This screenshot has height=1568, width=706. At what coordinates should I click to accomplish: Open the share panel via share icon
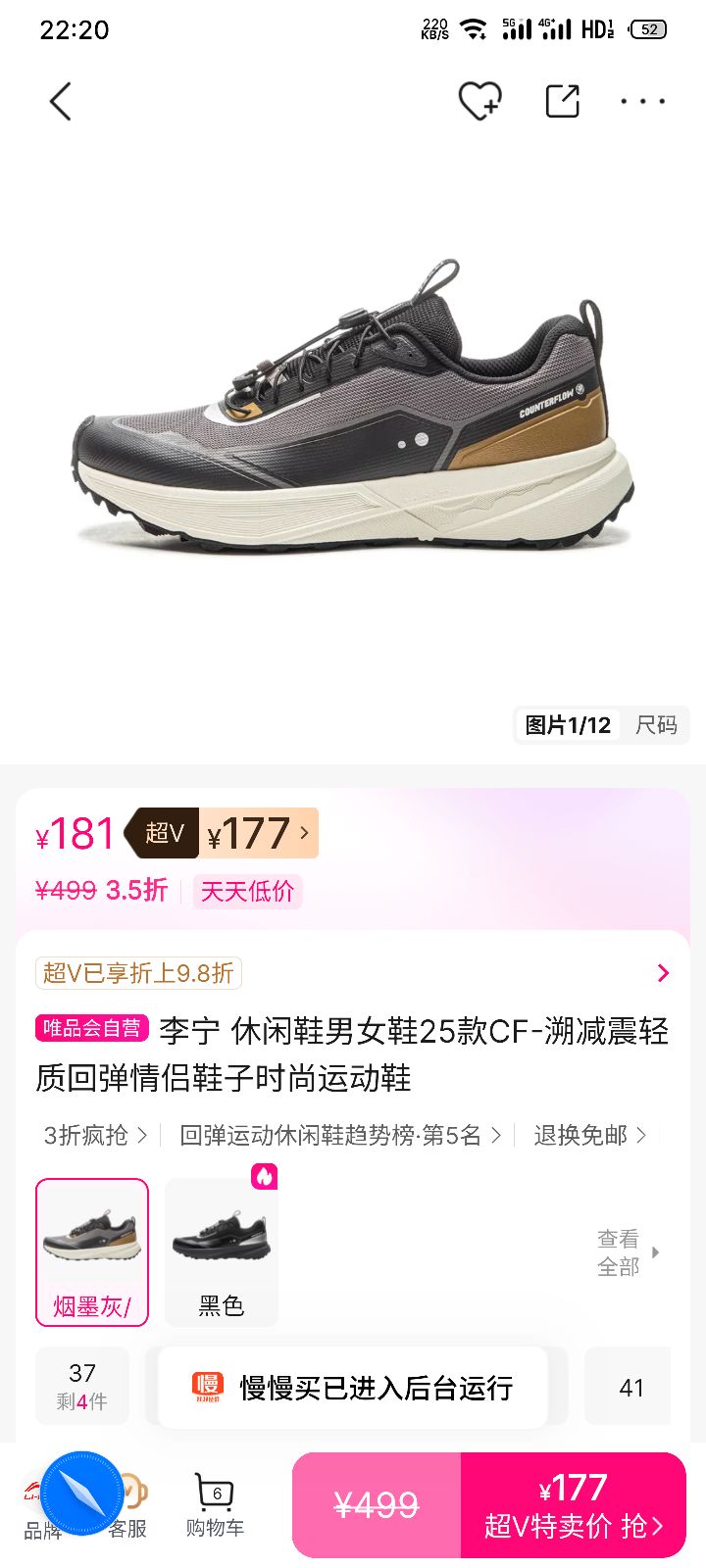click(561, 101)
